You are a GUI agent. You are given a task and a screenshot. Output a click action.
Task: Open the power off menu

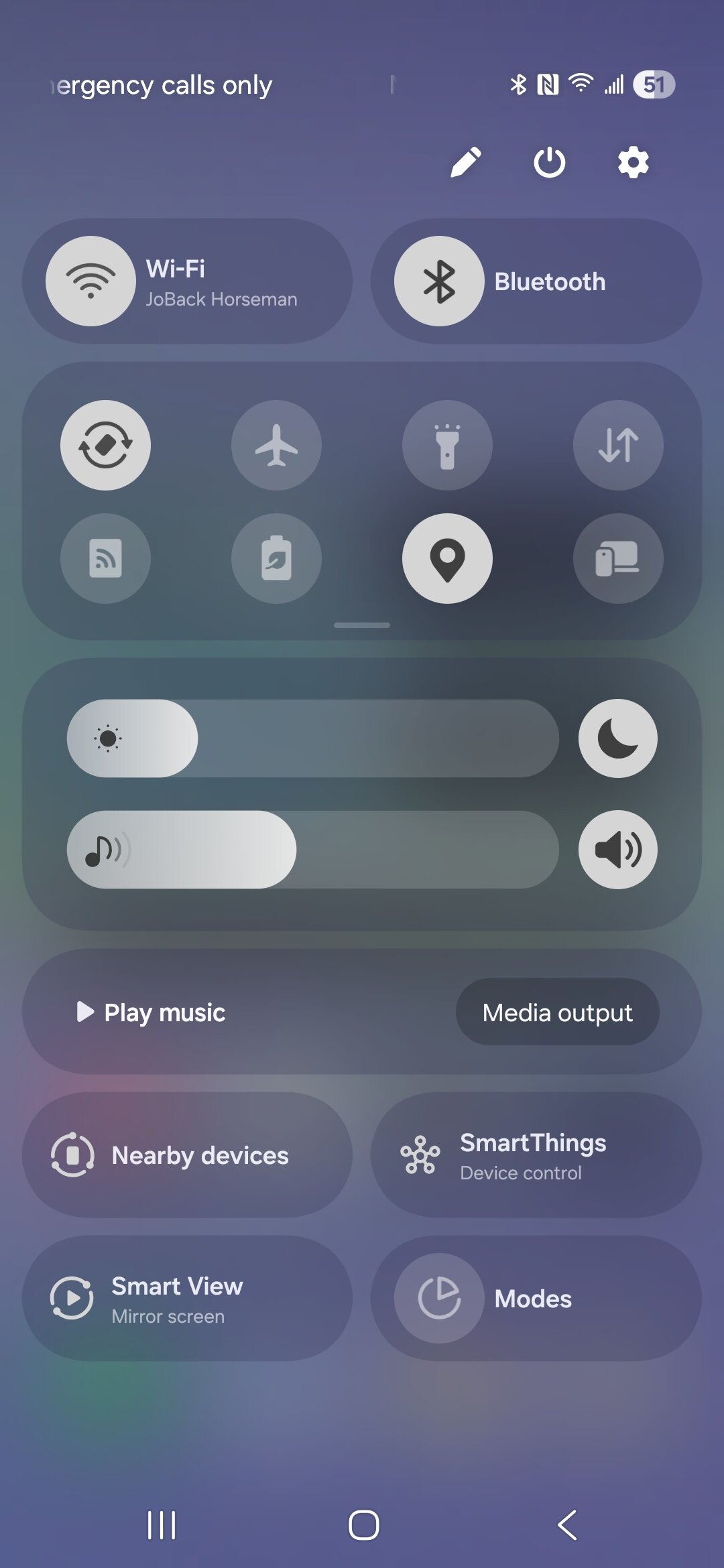550,162
